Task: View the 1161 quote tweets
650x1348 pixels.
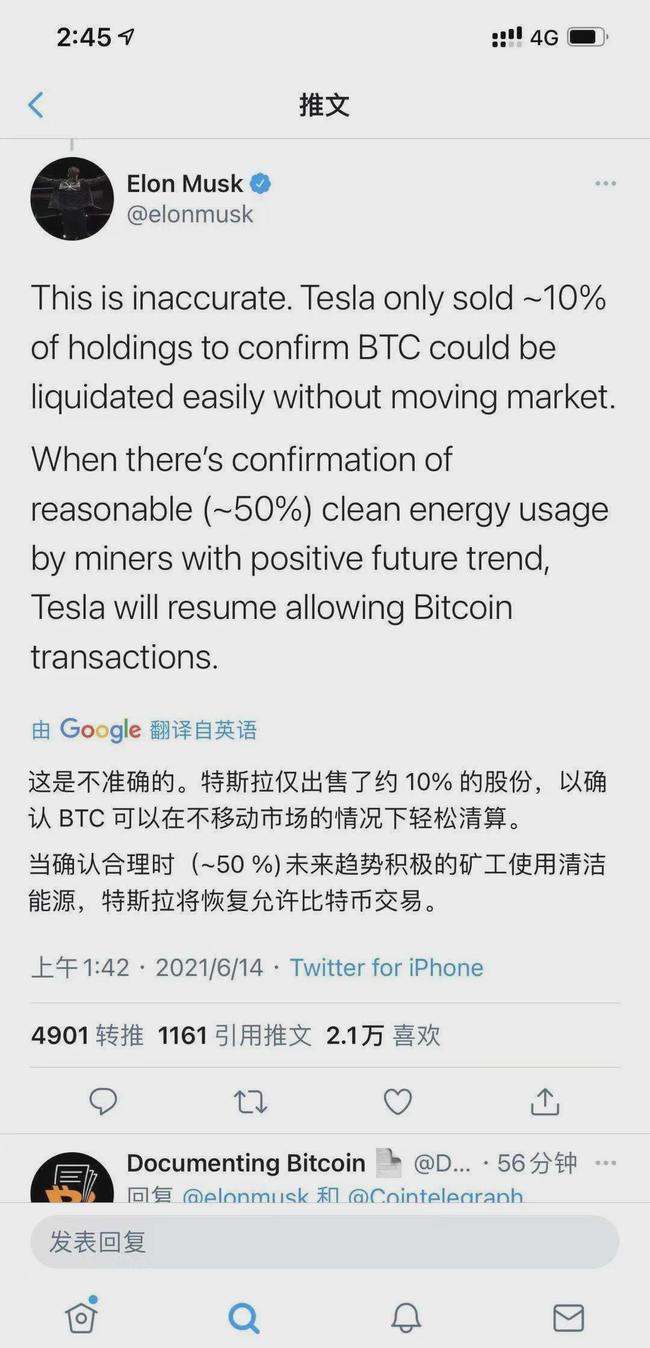Action: (235, 1035)
